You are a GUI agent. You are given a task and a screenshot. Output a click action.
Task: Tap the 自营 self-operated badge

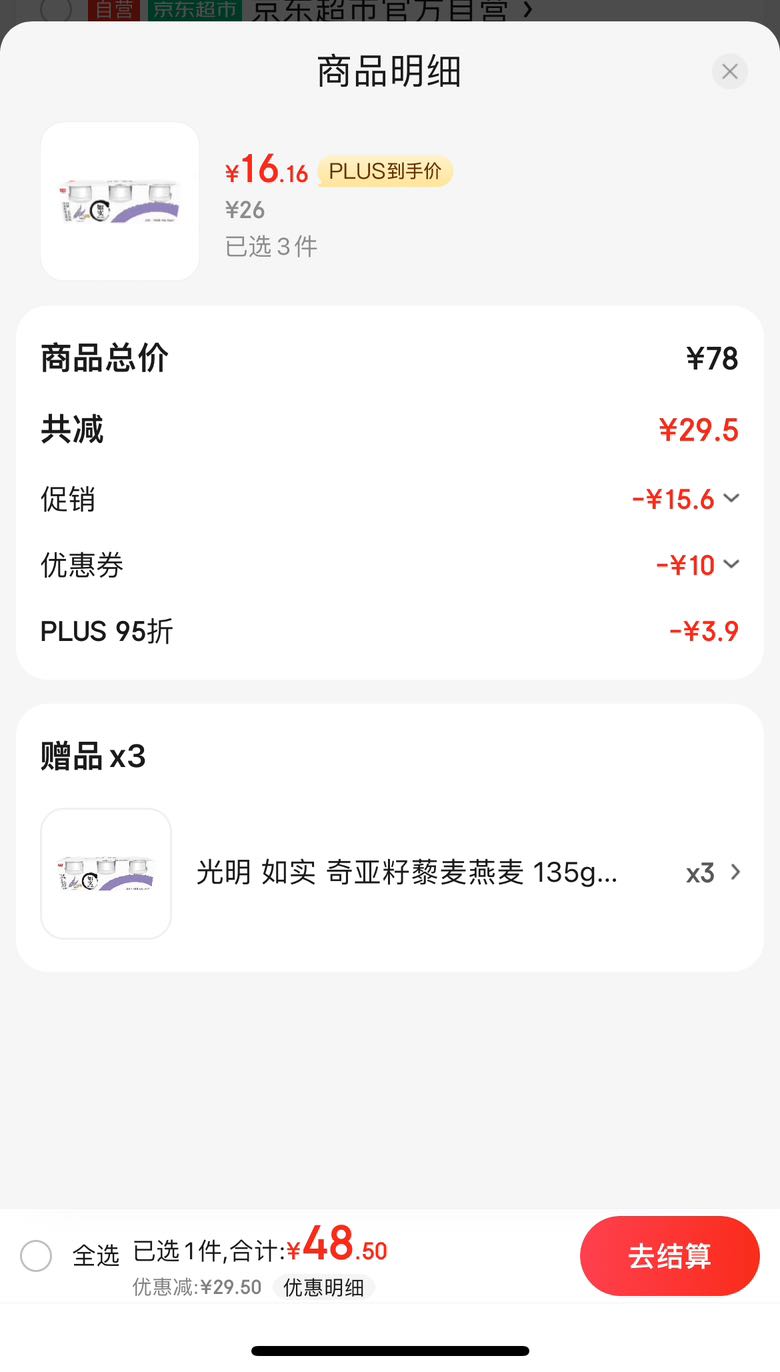pos(114,11)
